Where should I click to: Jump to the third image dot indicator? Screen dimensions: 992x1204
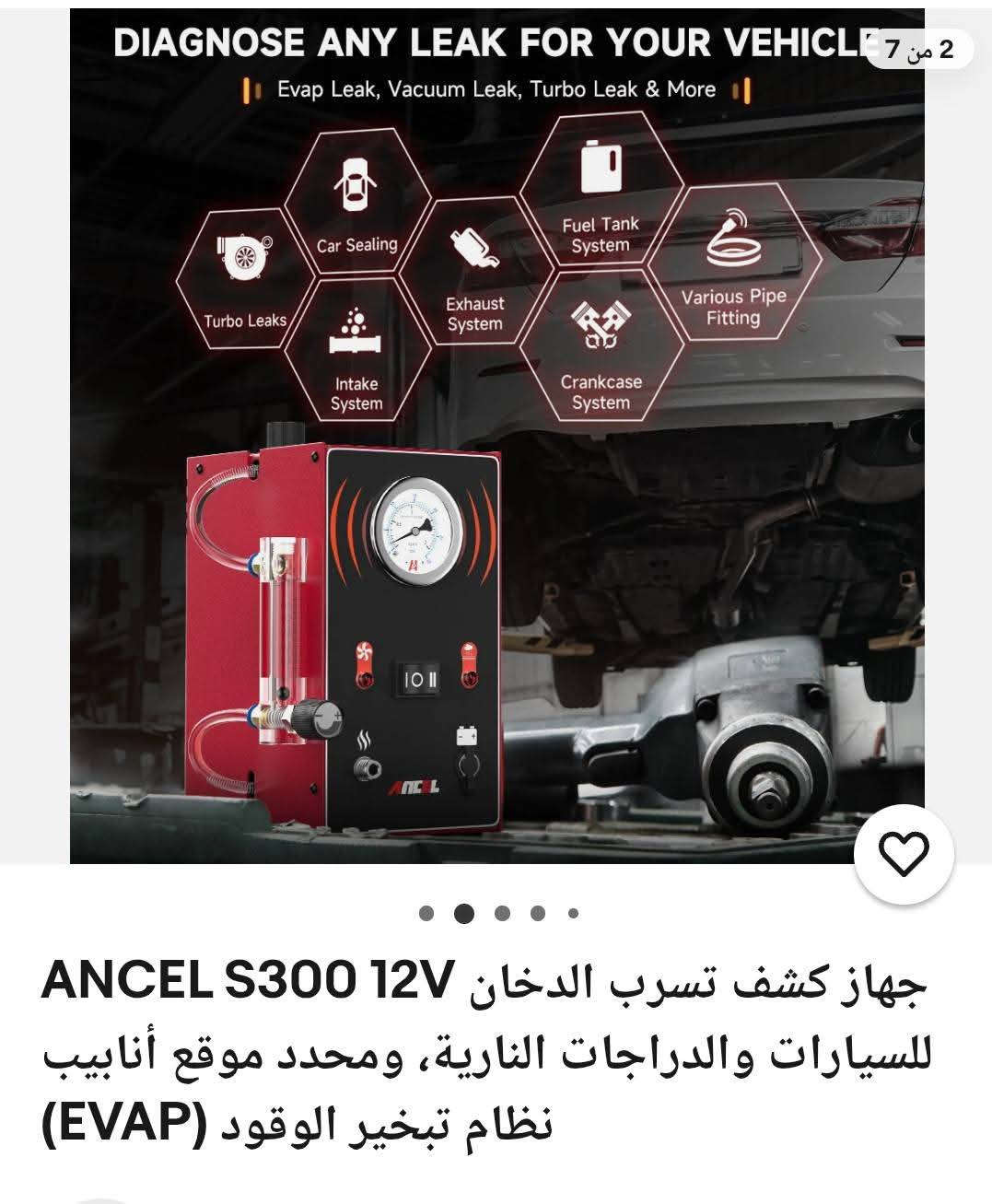point(502,914)
